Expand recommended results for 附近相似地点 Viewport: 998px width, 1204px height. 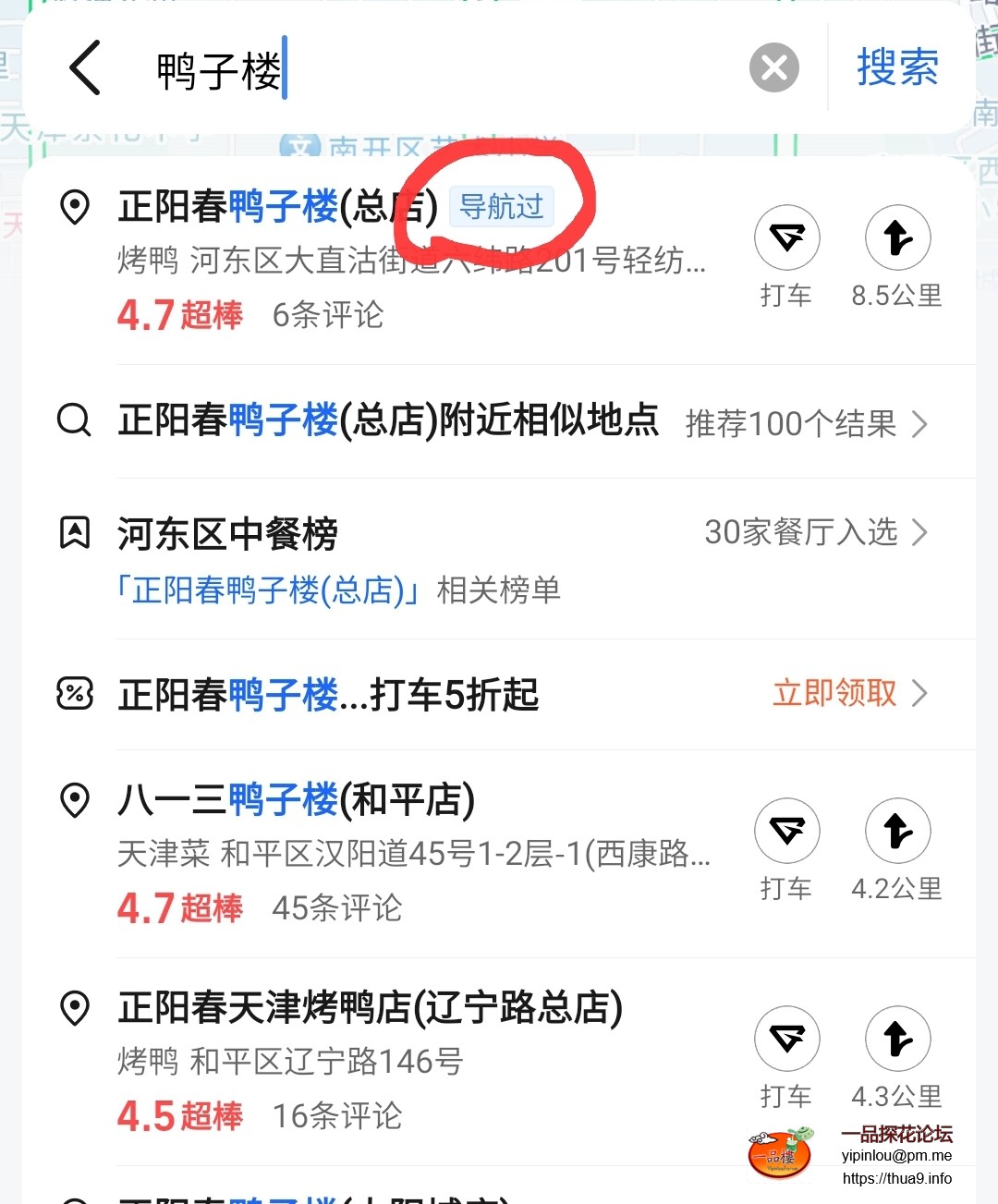click(920, 424)
